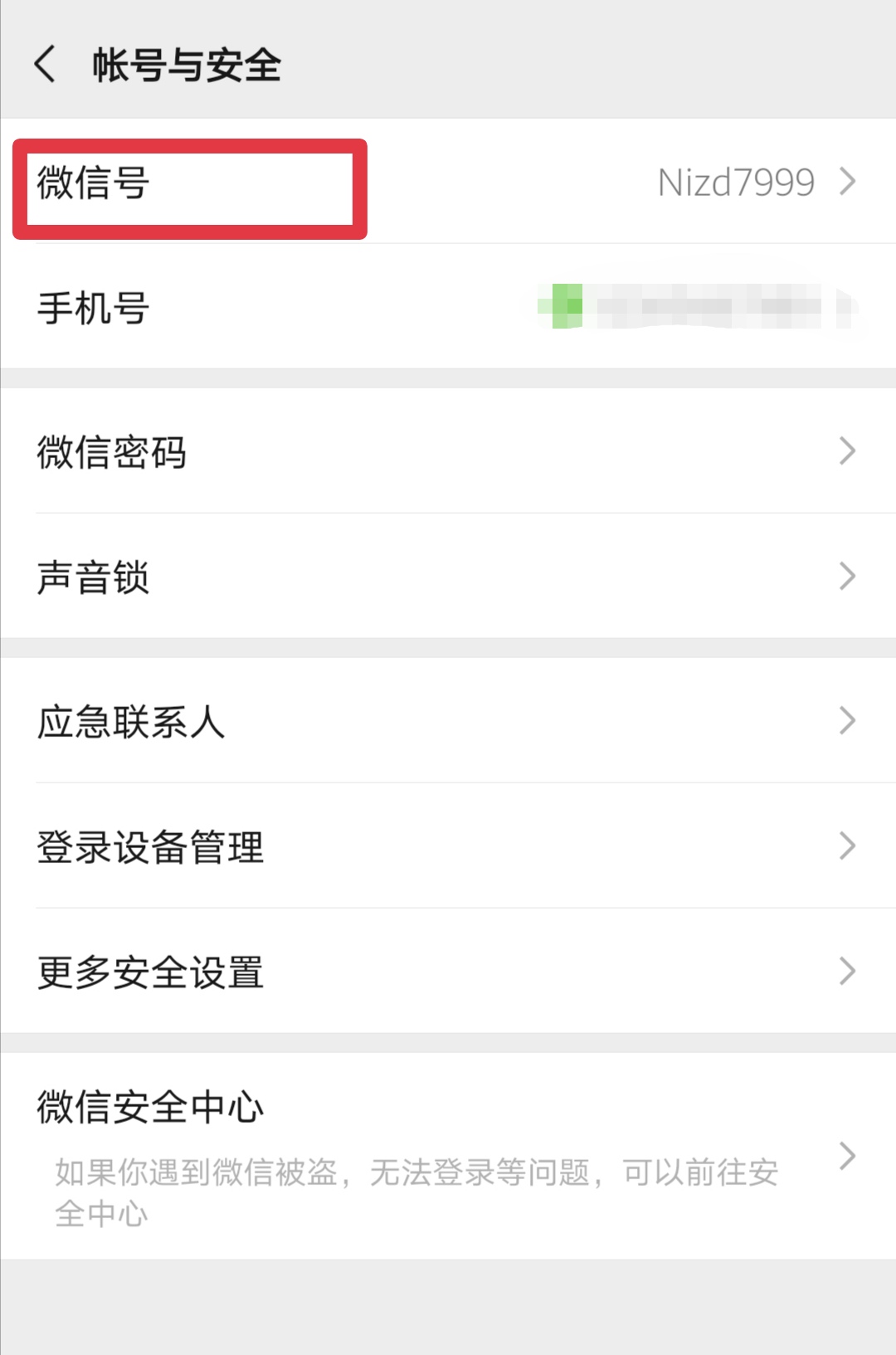Enter the 微信安全中心 security center
Viewport: 896px width, 1355px height.
(152, 1106)
